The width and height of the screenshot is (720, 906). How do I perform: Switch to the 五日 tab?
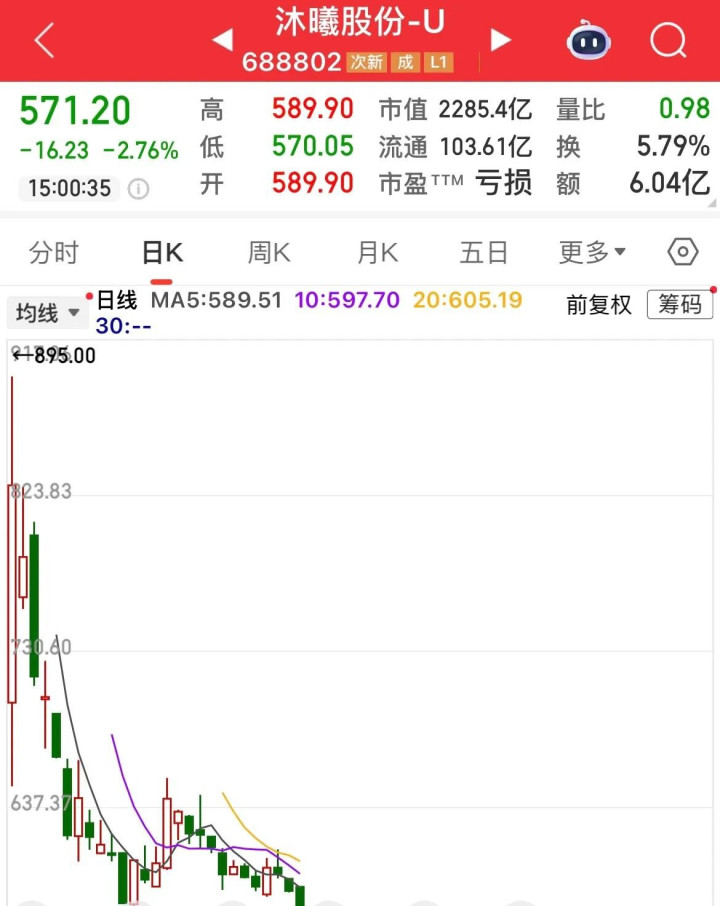click(484, 253)
